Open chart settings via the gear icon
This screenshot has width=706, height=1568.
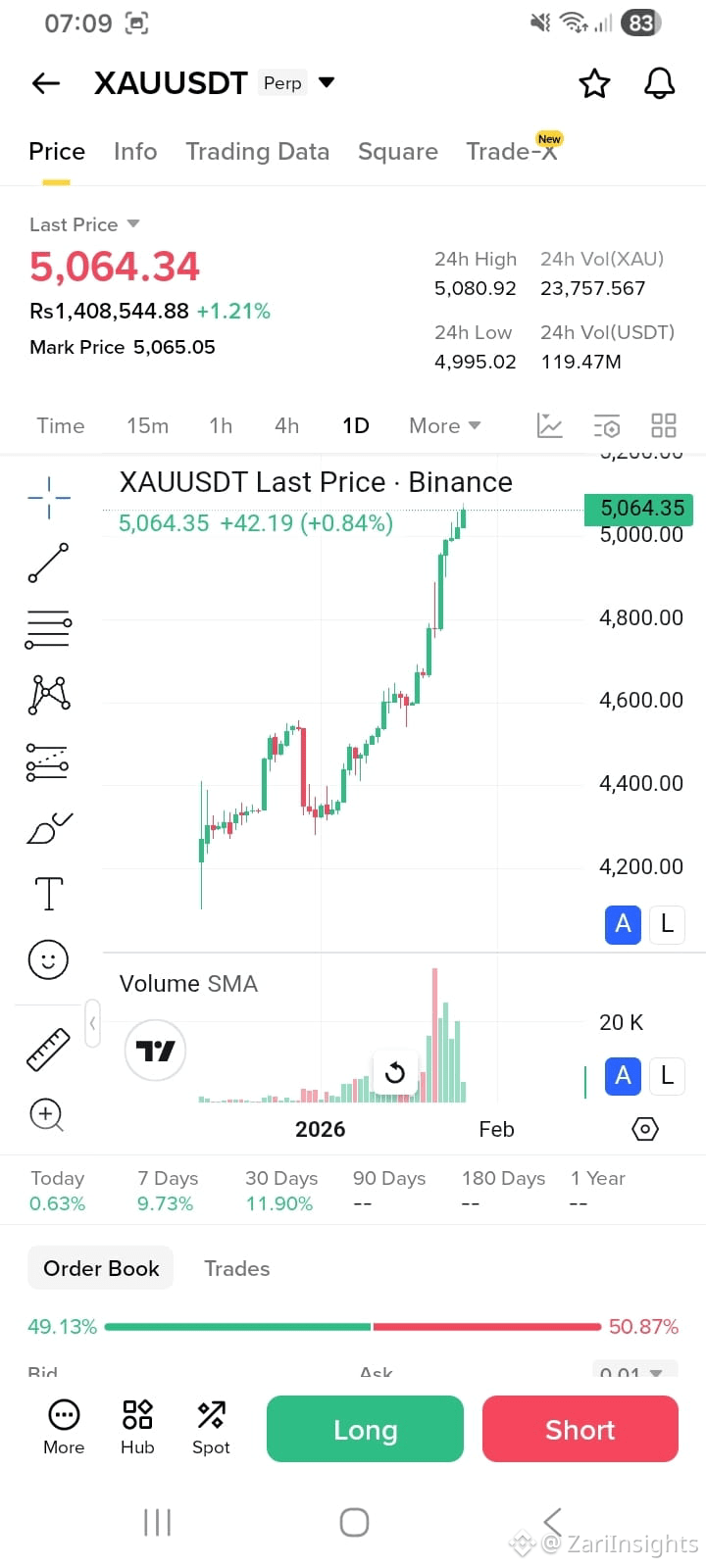coord(644,1129)
